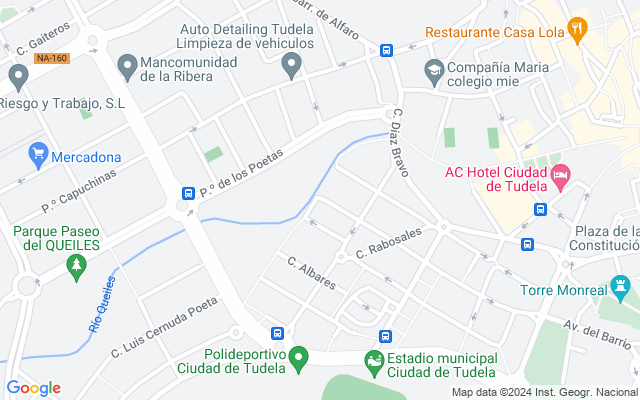The height and width of the screenshot is (400, 640).
Task: Tap the AC Hotel Ciudad de Tudela pin
Action: coord(560,178)
